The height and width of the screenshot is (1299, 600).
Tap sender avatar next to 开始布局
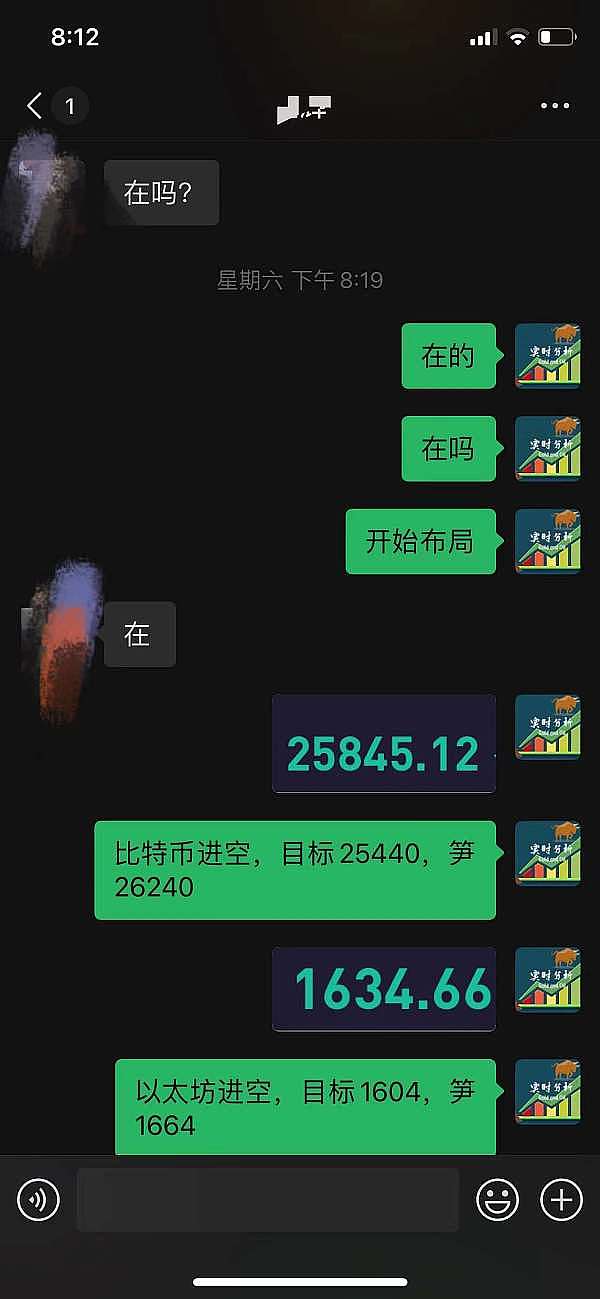tap(547, 541)
